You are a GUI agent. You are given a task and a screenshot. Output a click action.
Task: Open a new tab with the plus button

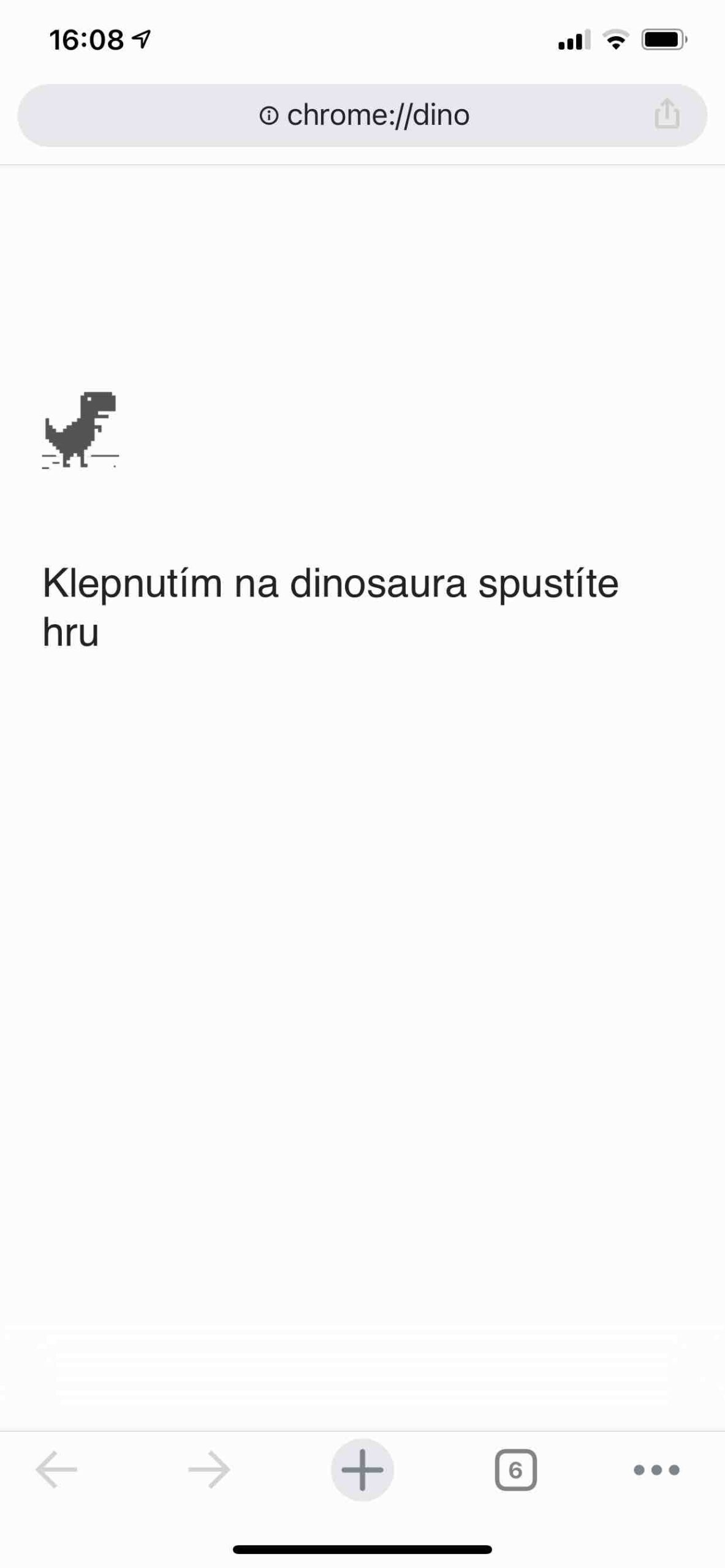click(x=362, y=1469)
